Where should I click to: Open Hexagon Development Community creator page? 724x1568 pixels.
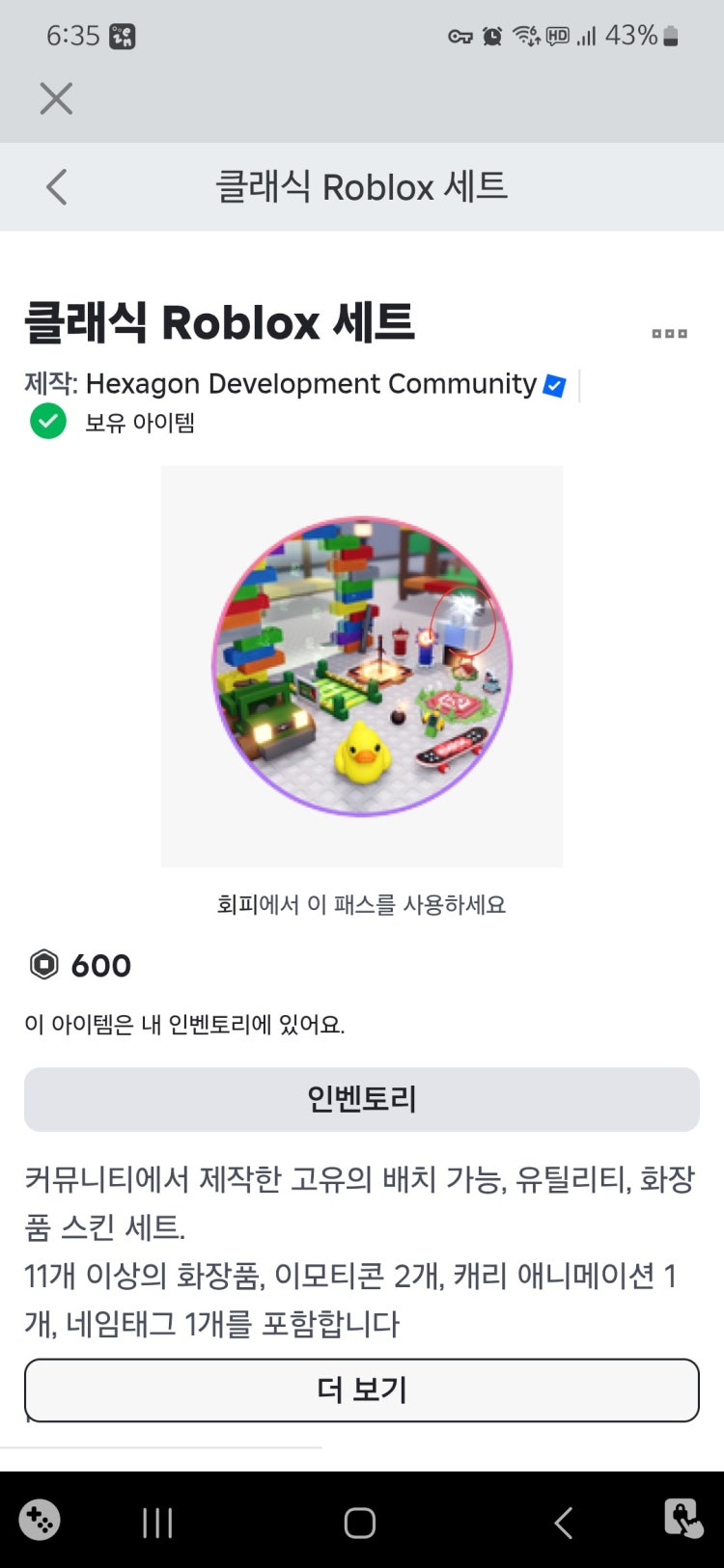[x=311, y=384]
